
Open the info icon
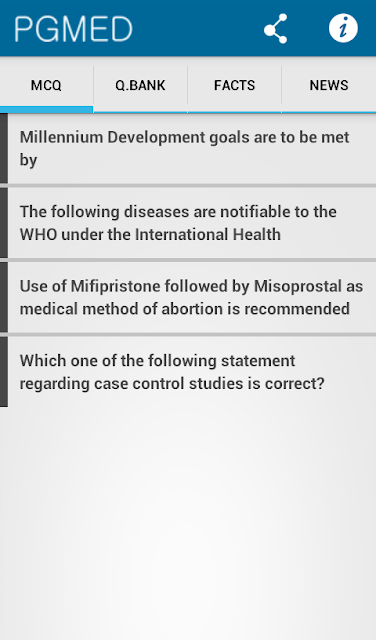343,29
